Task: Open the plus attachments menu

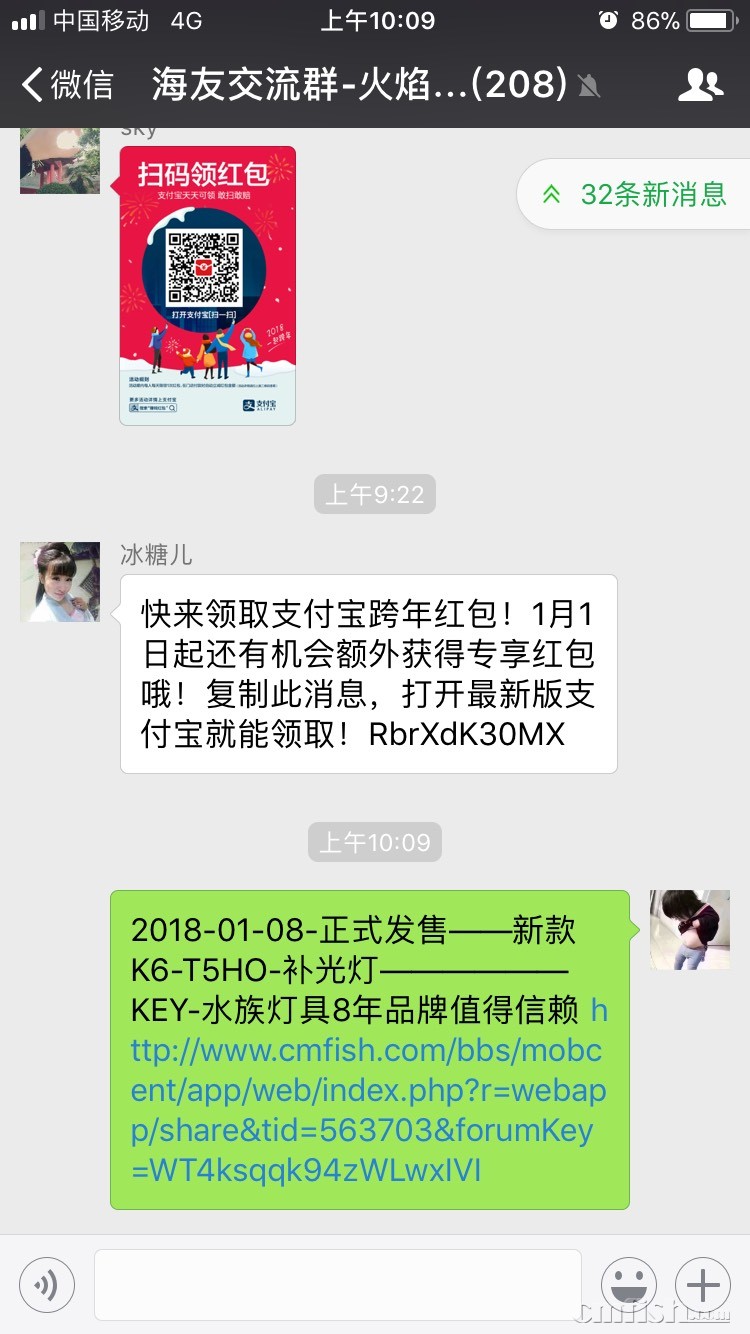Action: point(703,1285)
